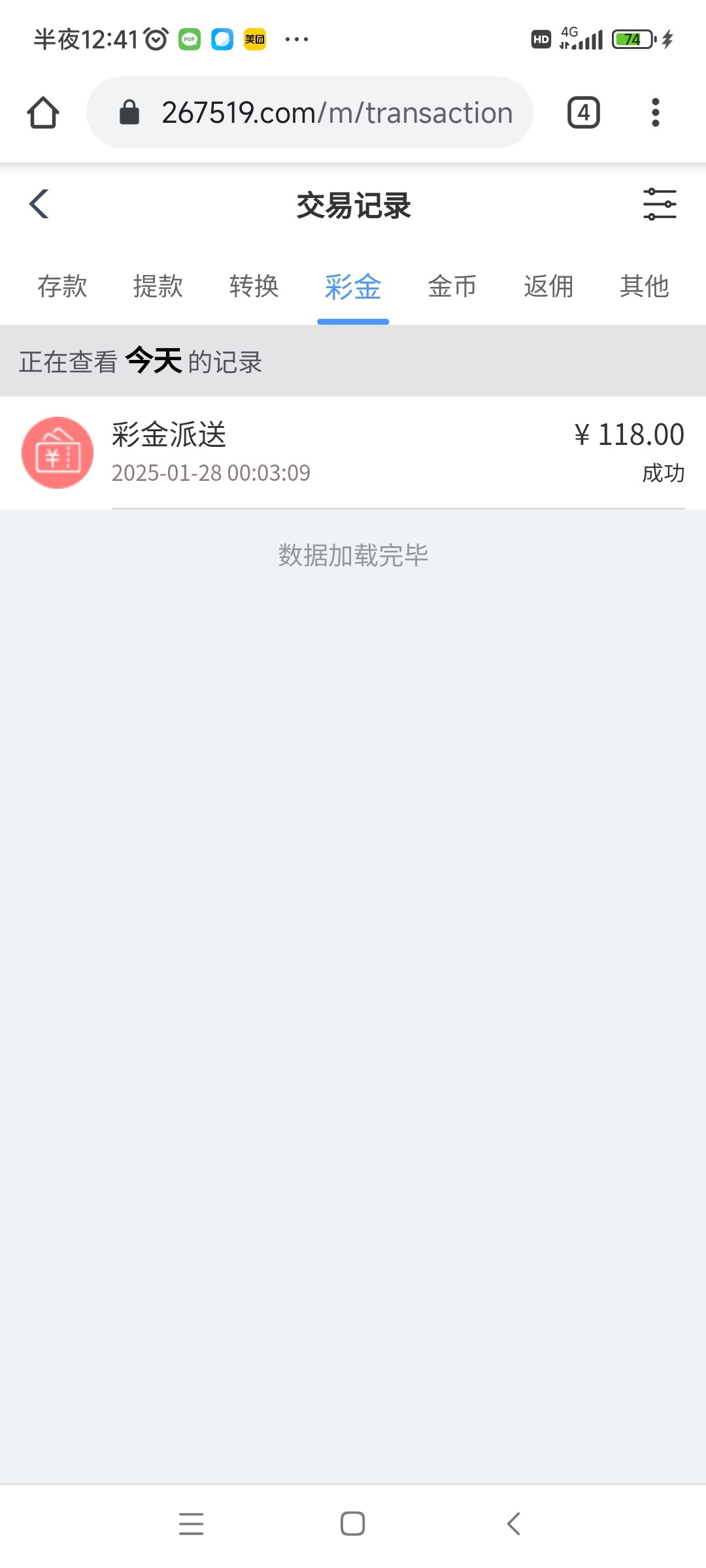The image size is (706, 1568).
Task: Tap the system back button
Action: (x=514, y=1524)
